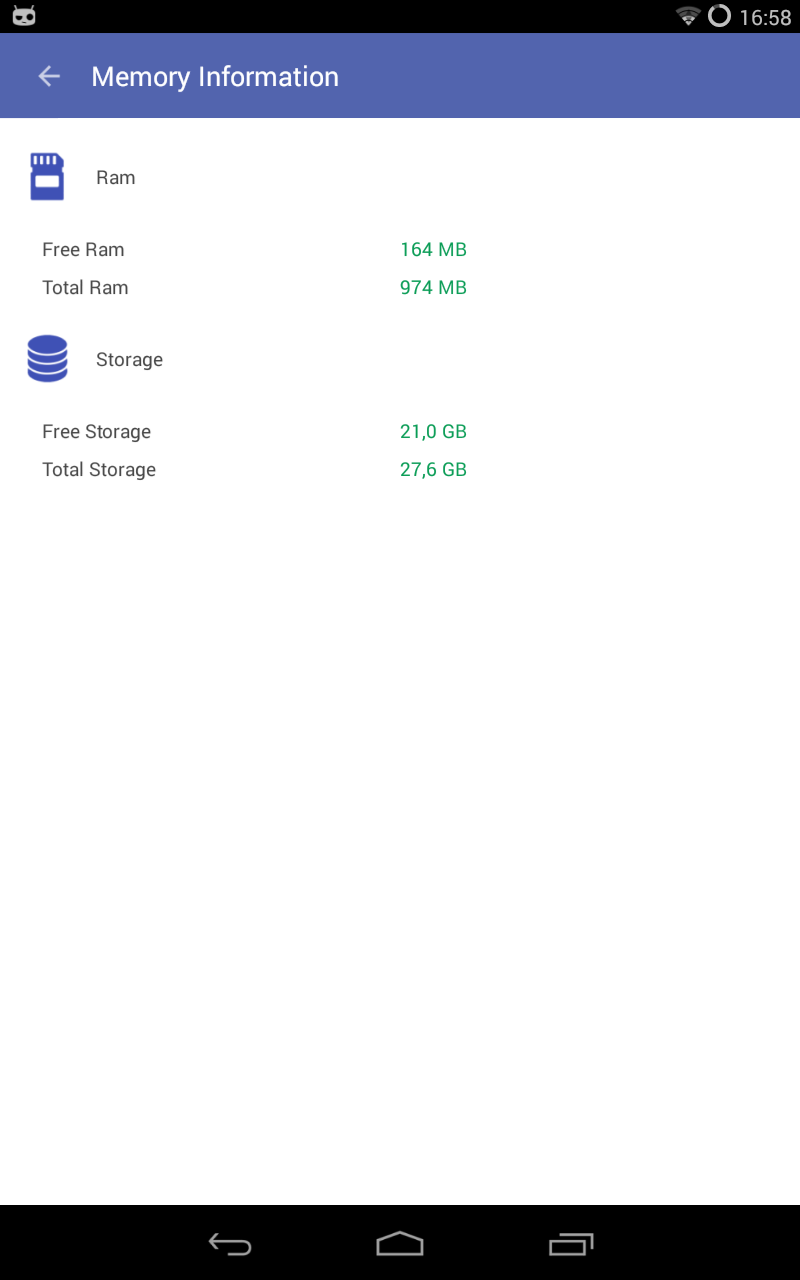Select the Total Storage label
The height and width of the screenshot is (1280, 800).
click(x=99, y=469)
